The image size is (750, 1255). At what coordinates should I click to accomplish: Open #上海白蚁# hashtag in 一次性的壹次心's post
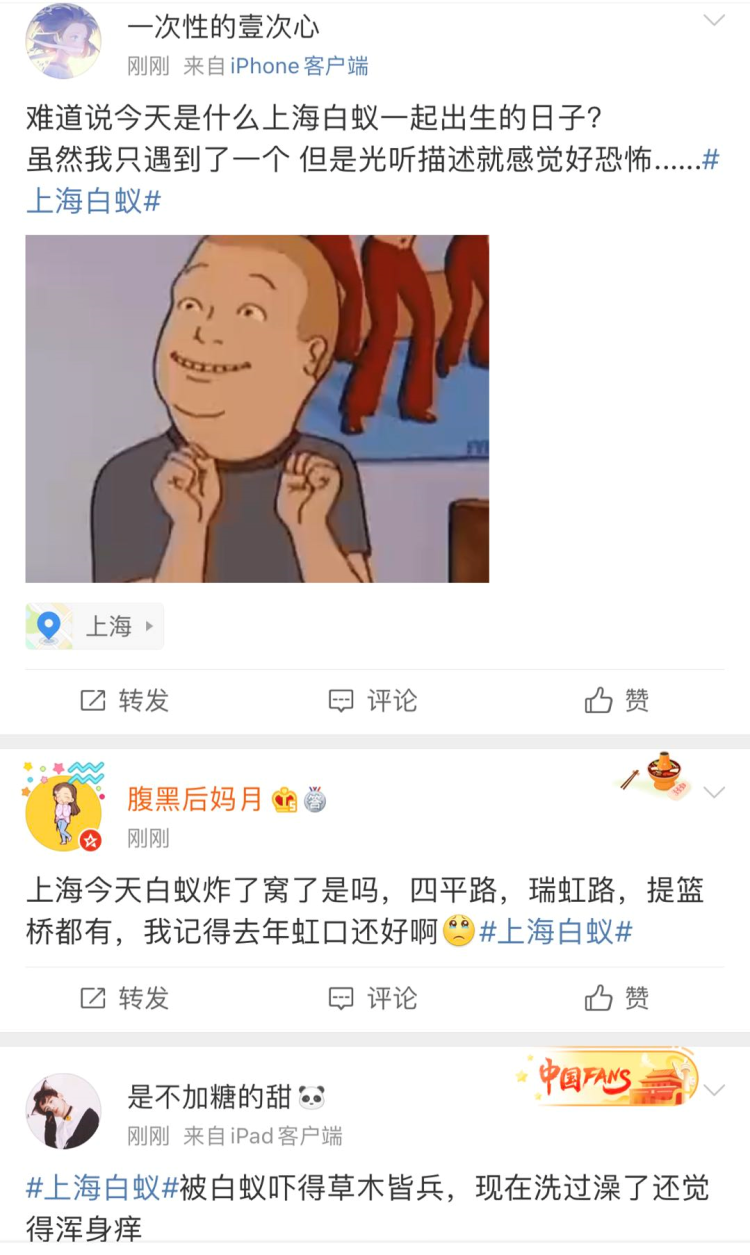93,201
